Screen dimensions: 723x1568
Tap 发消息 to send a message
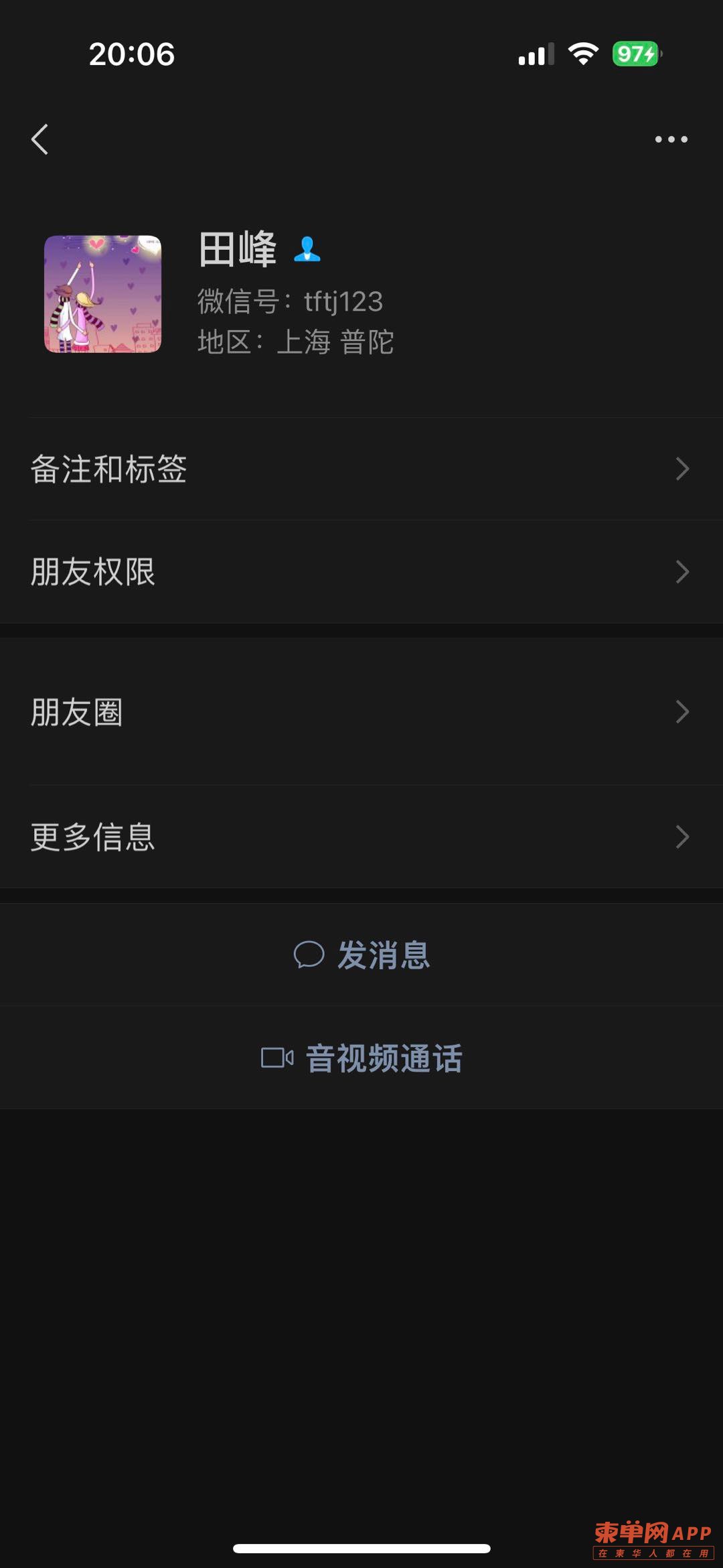tap(361, 954)
